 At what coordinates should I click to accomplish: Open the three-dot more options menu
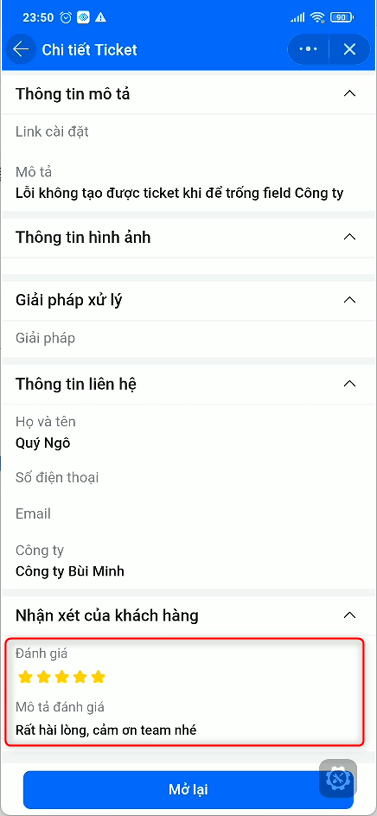(308, 49)
